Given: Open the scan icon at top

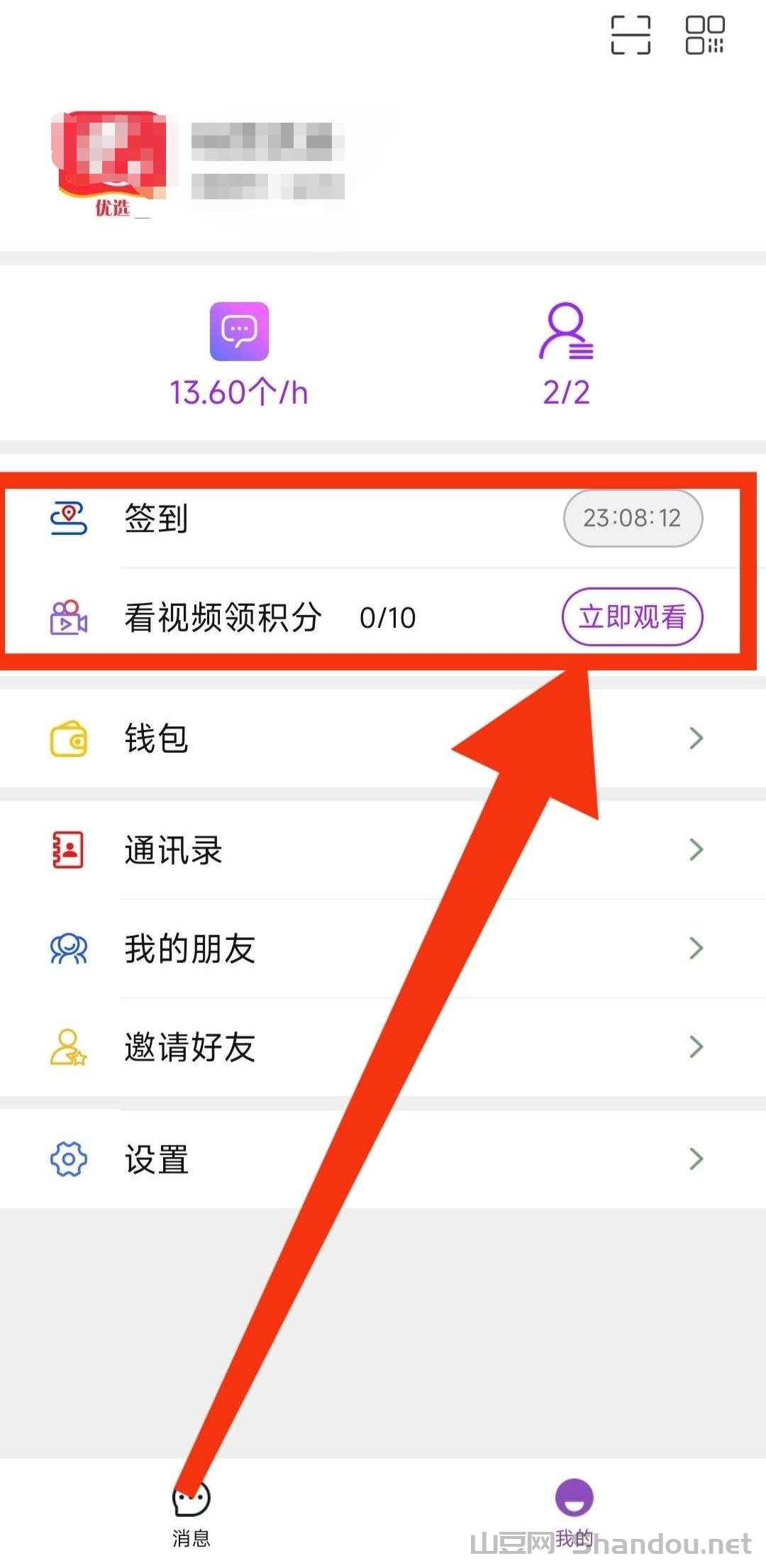Looking at the screenshot, I should coord(631,35).
